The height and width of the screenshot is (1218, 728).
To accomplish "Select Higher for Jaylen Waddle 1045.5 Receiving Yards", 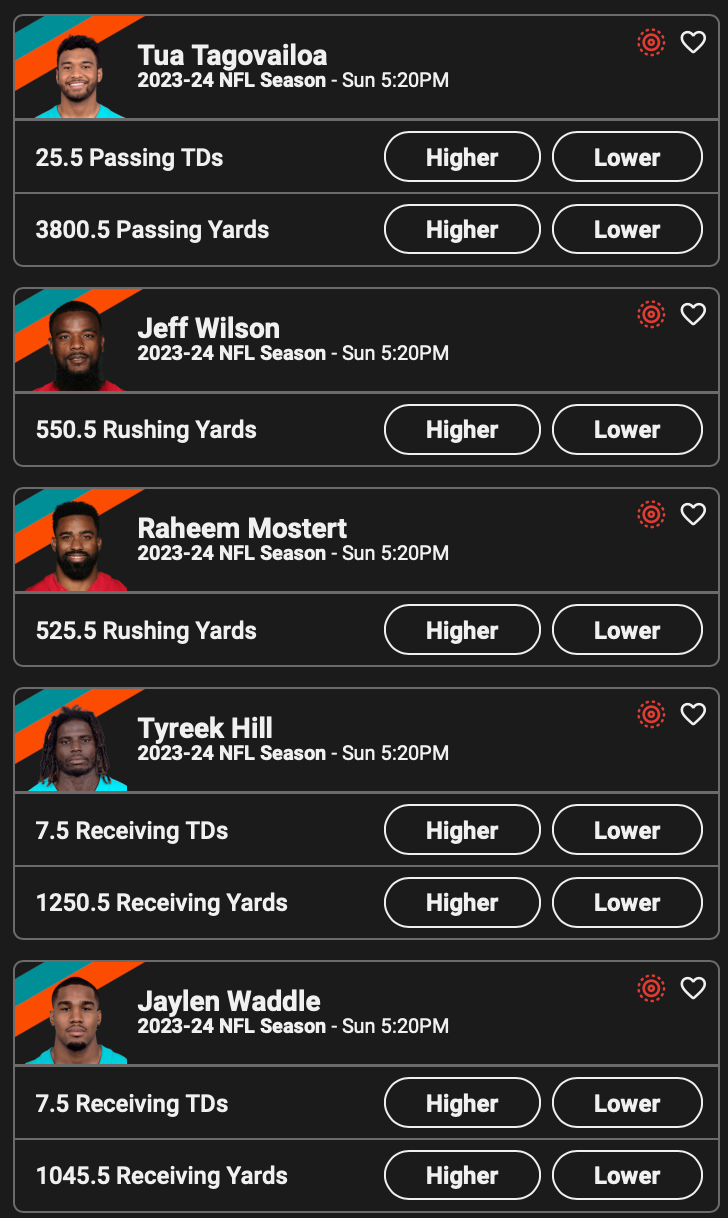I will point(462,1175).
